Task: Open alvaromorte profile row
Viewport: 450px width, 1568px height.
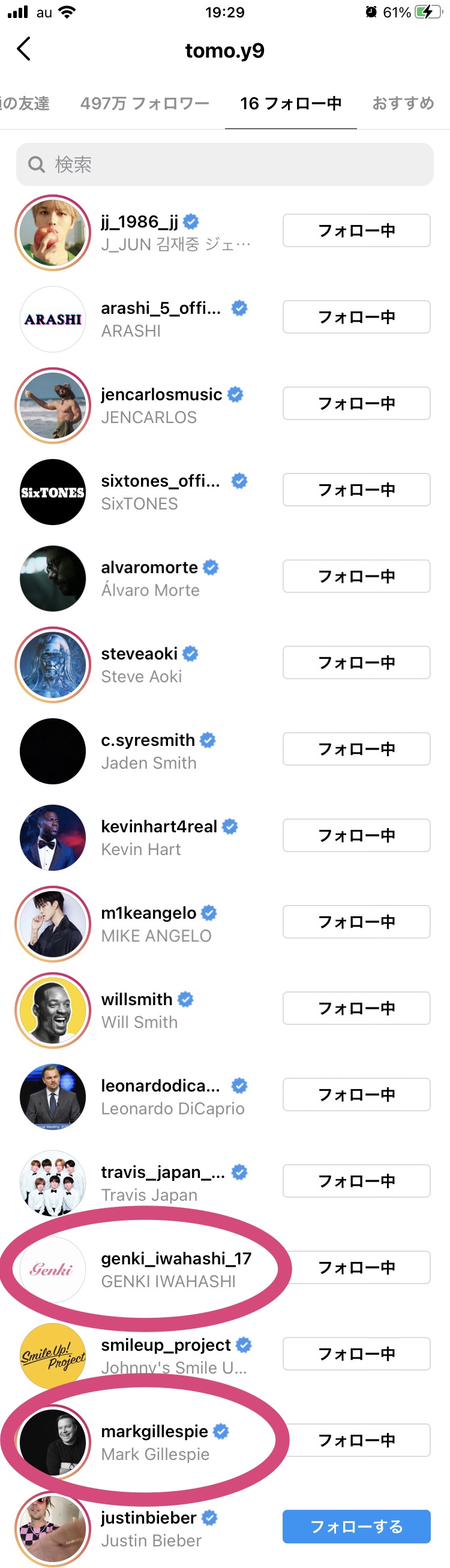Action: pyautogui.click(x=151, y=578)
